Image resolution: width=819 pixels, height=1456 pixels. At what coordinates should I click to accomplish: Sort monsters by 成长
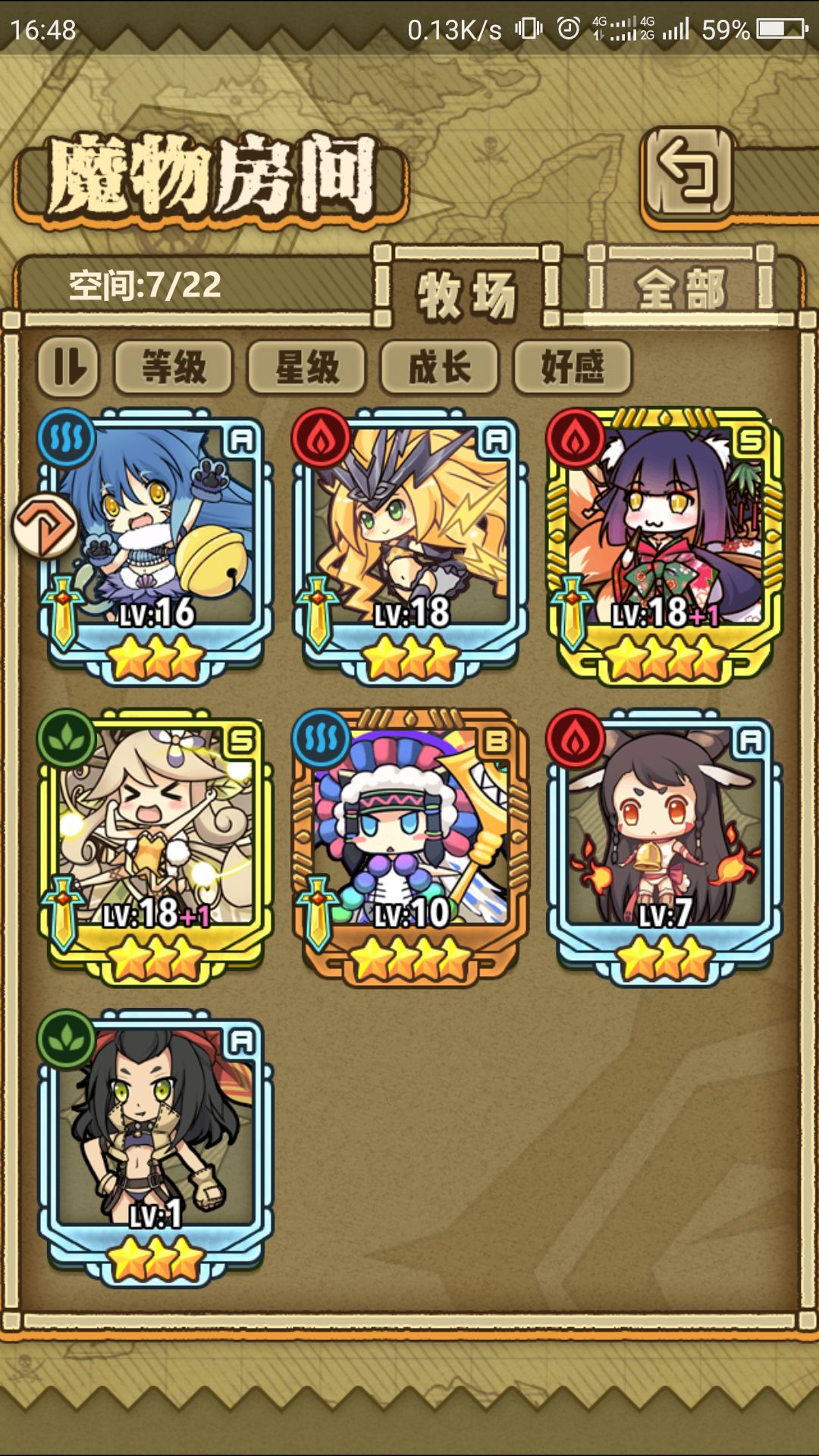(440, 368)
